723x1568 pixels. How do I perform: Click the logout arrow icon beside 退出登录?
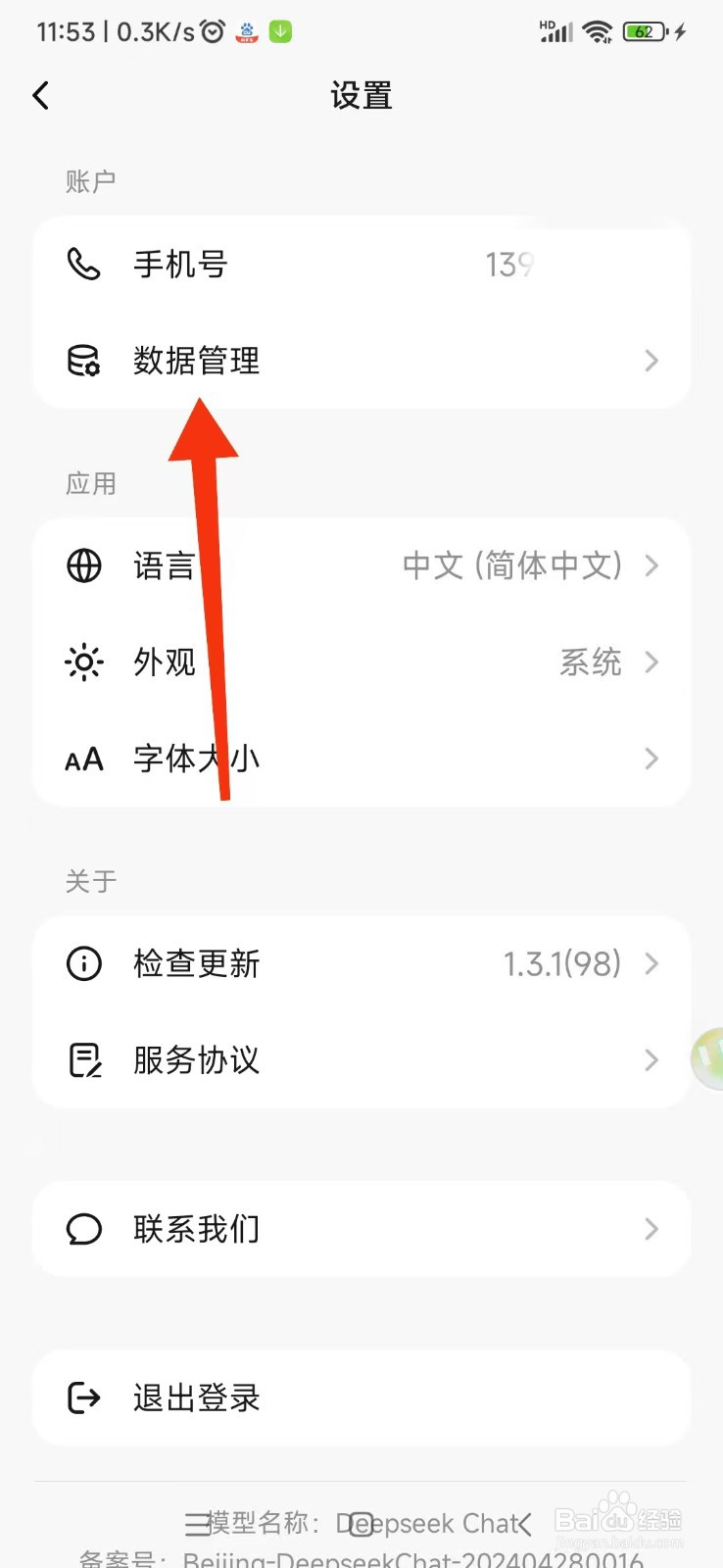[x=83, y=1398]
